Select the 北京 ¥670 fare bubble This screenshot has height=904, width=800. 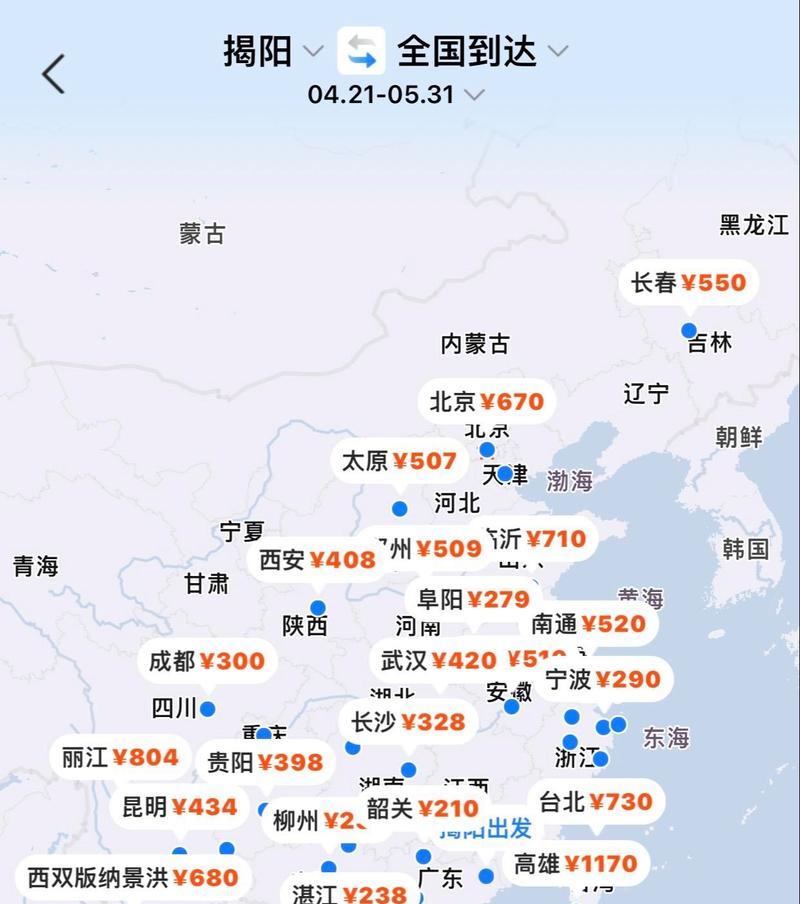point(486,402)
